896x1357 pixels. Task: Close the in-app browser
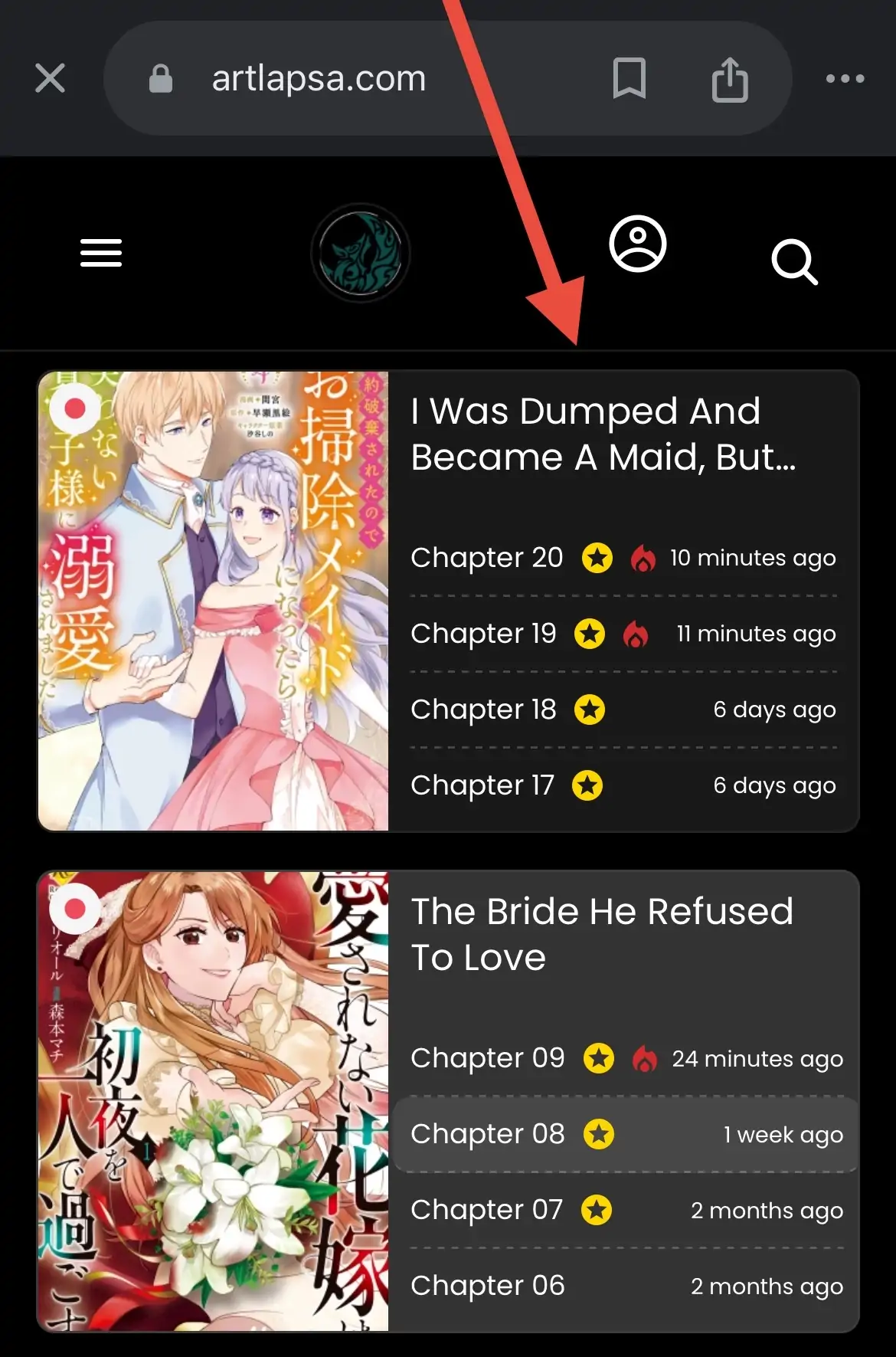point(50,78)
